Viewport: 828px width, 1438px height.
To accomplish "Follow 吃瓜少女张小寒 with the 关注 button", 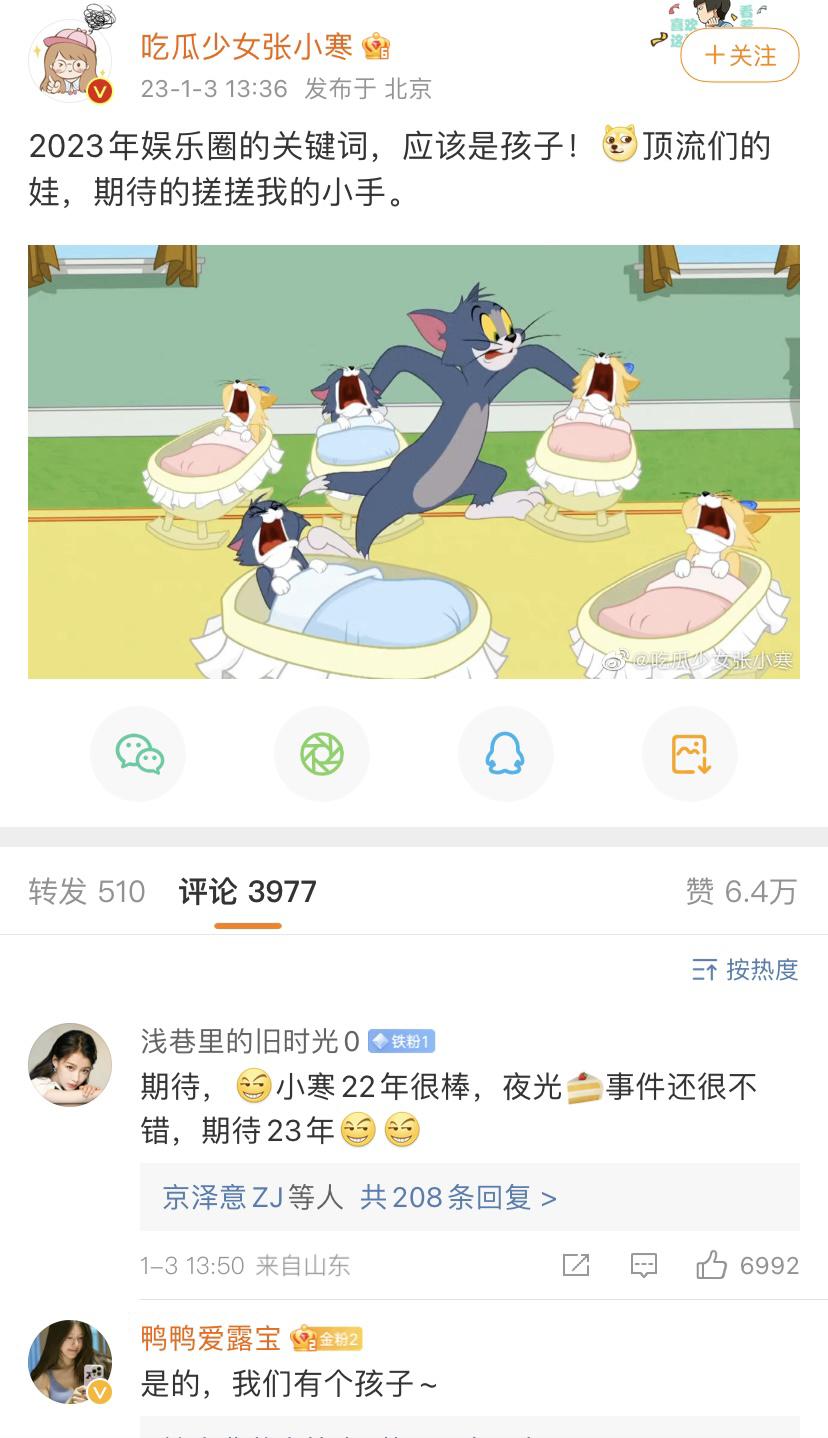I will point(739,55).
